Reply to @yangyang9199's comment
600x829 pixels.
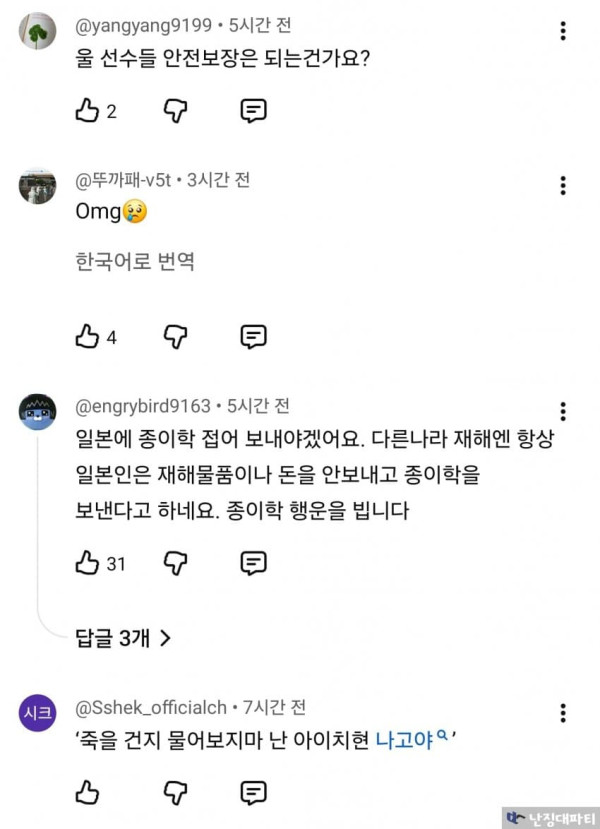[254, 111]
